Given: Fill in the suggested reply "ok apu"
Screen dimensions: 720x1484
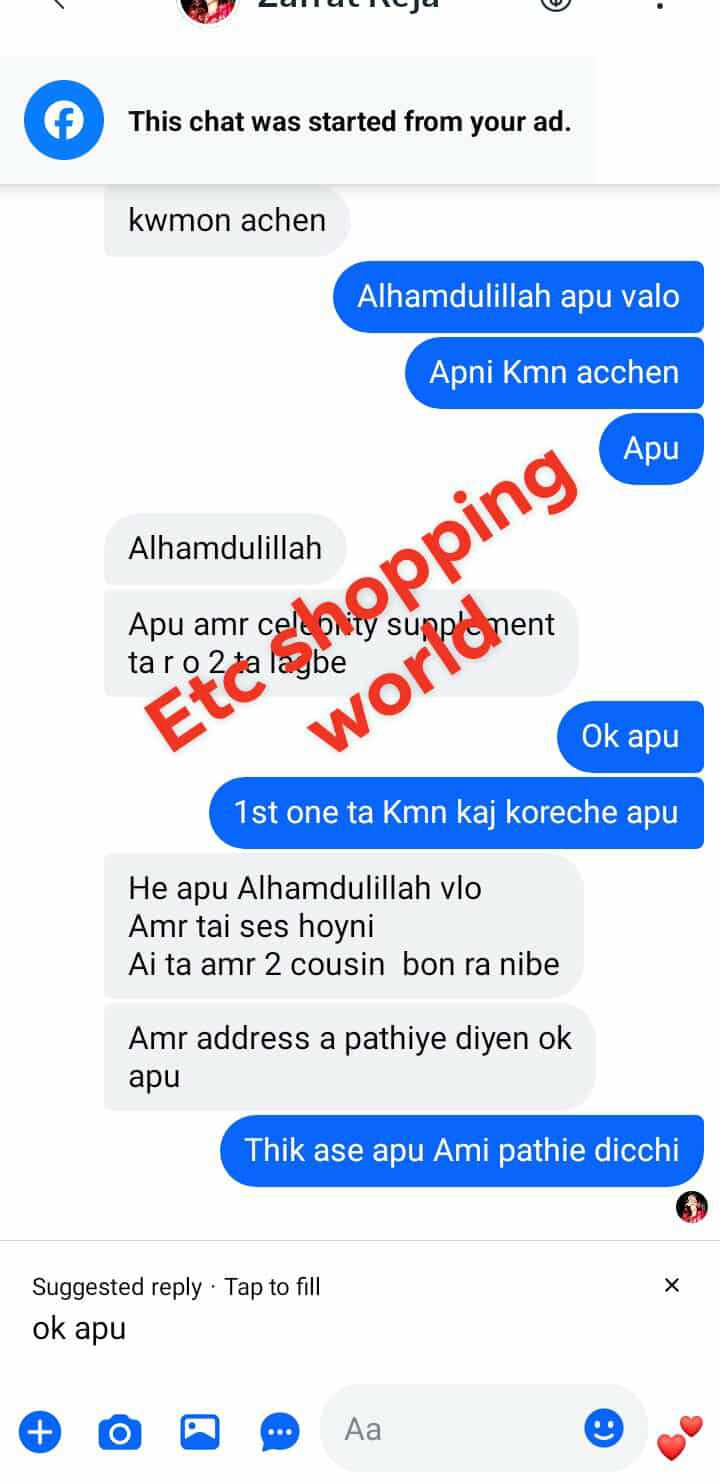Looking at the screenshot, I should pos(80,1329).
